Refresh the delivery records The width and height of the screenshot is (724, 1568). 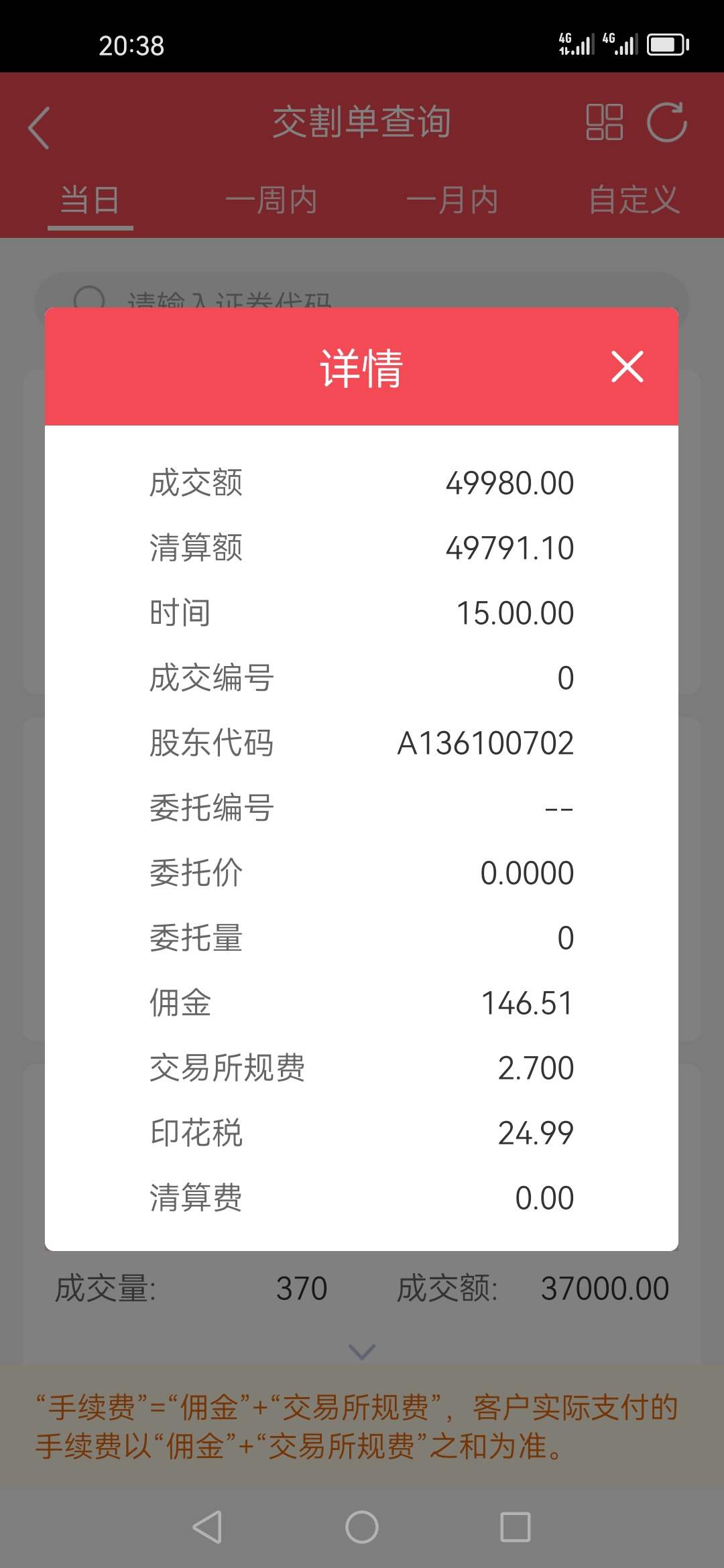(666, 123)
